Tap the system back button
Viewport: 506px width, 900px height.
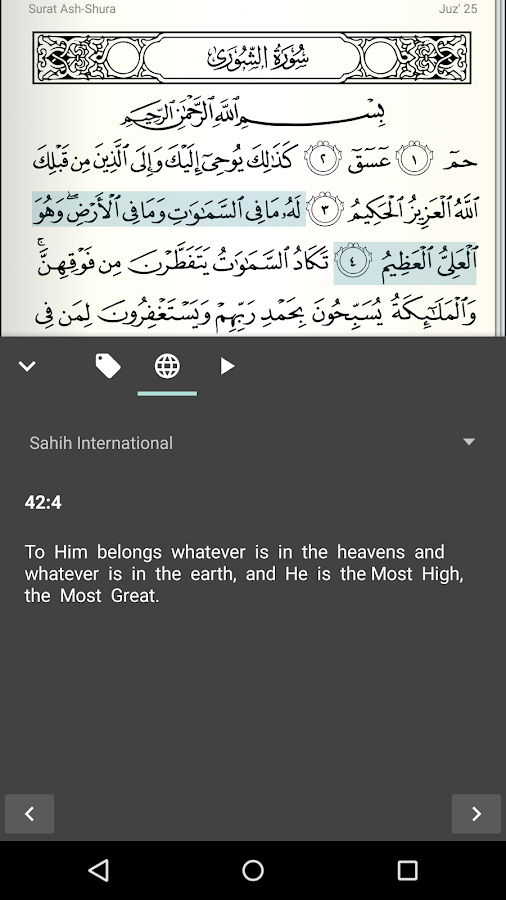tap(99, 870)
